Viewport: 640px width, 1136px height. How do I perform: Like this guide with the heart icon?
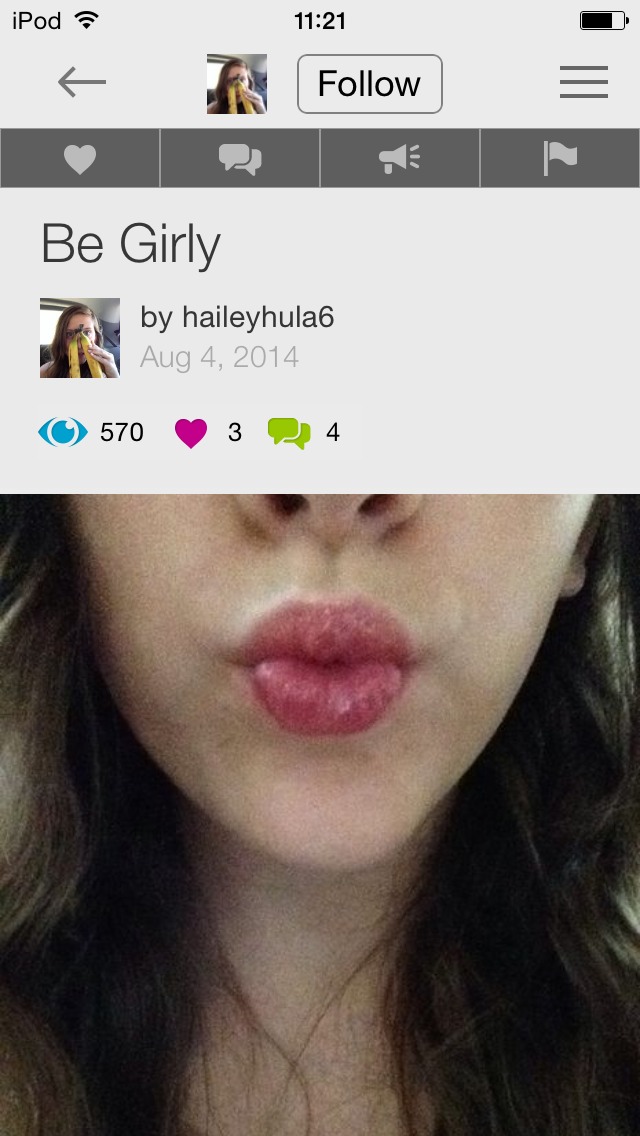[80, 159]
